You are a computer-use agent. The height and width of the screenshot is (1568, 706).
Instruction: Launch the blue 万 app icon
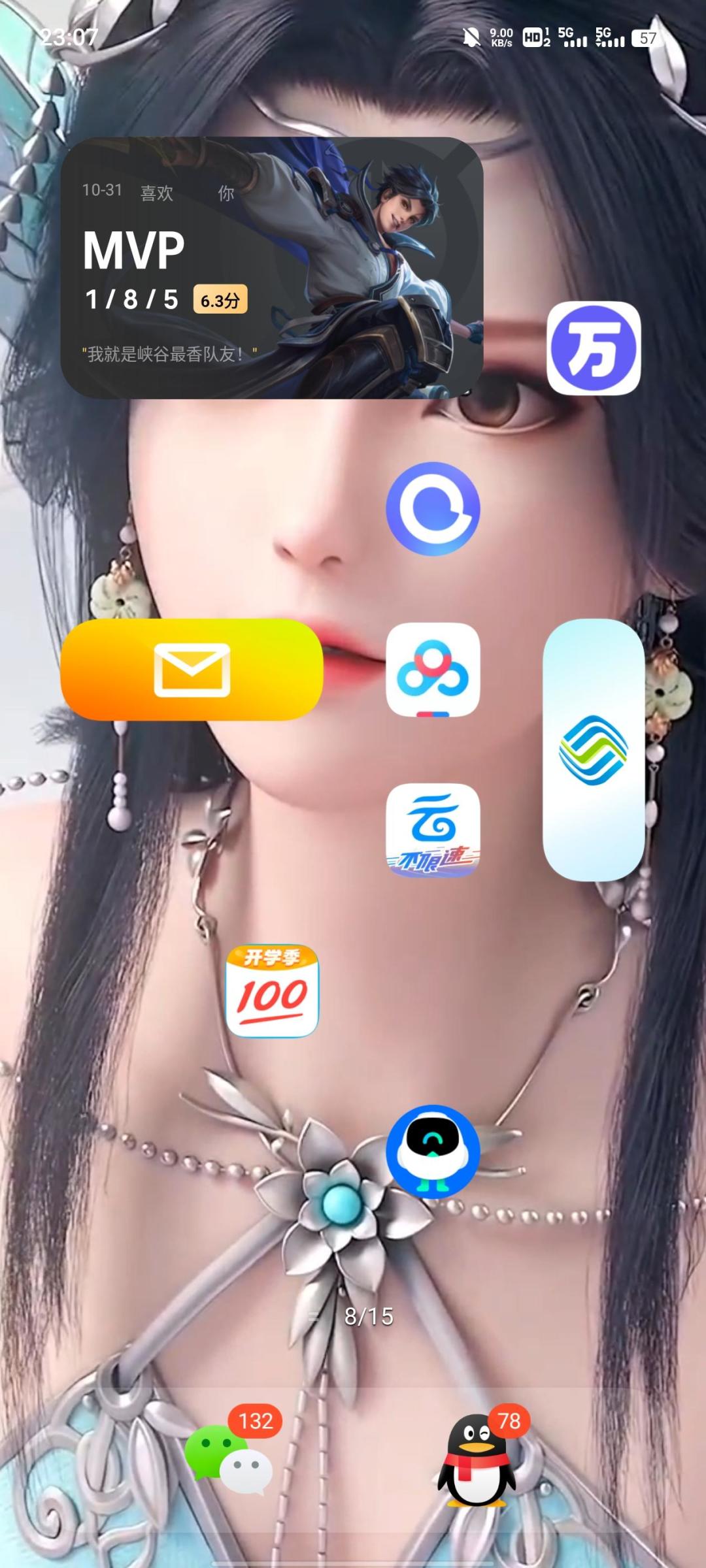[594, 348]
